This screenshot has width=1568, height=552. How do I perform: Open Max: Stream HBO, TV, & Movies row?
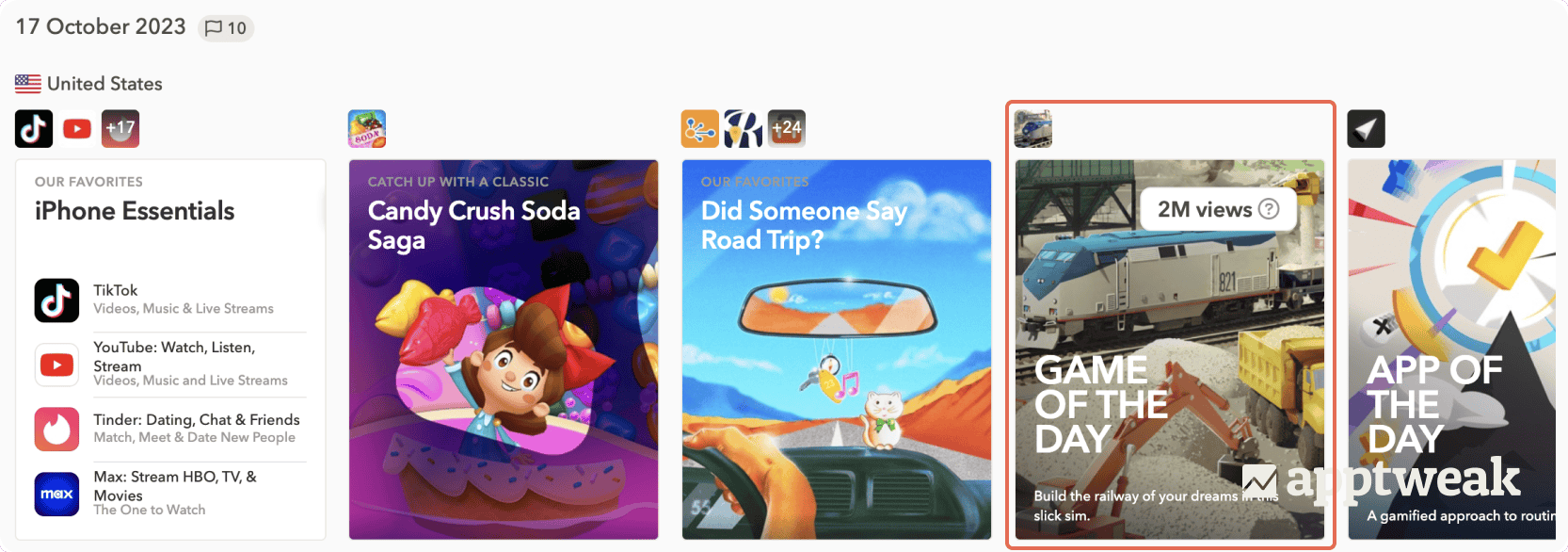[169, 493]
